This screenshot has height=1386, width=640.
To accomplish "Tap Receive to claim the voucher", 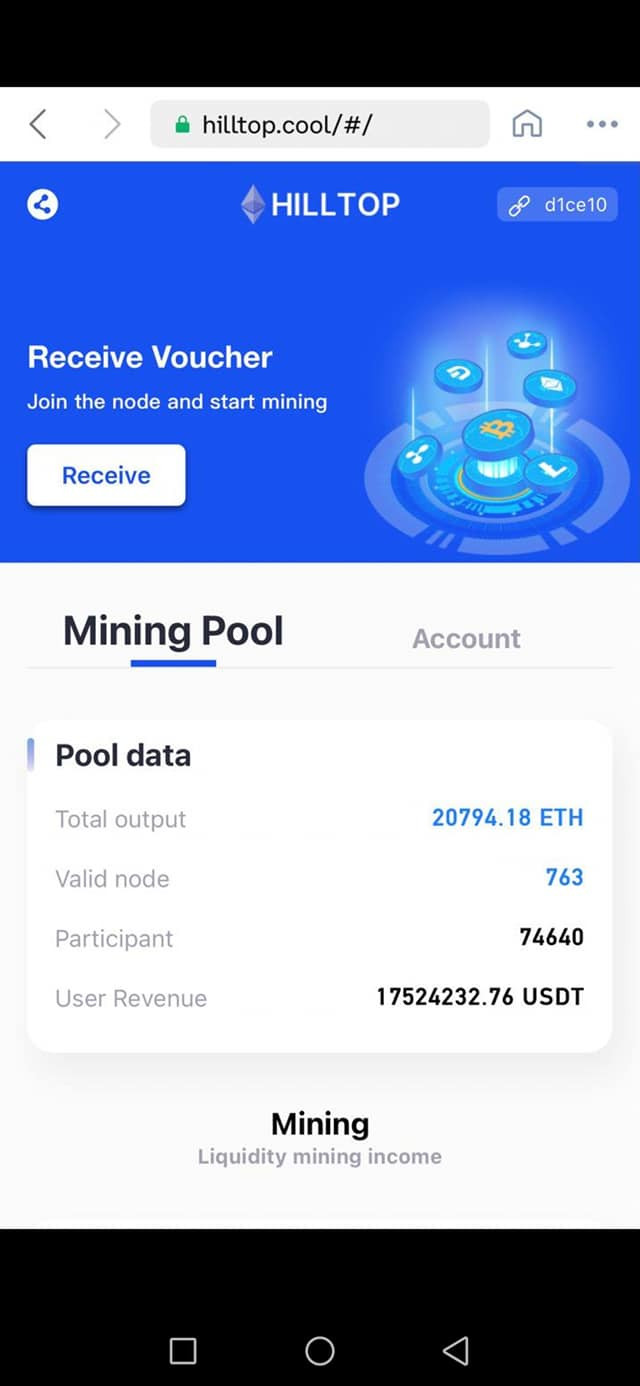I will point(106,475).
